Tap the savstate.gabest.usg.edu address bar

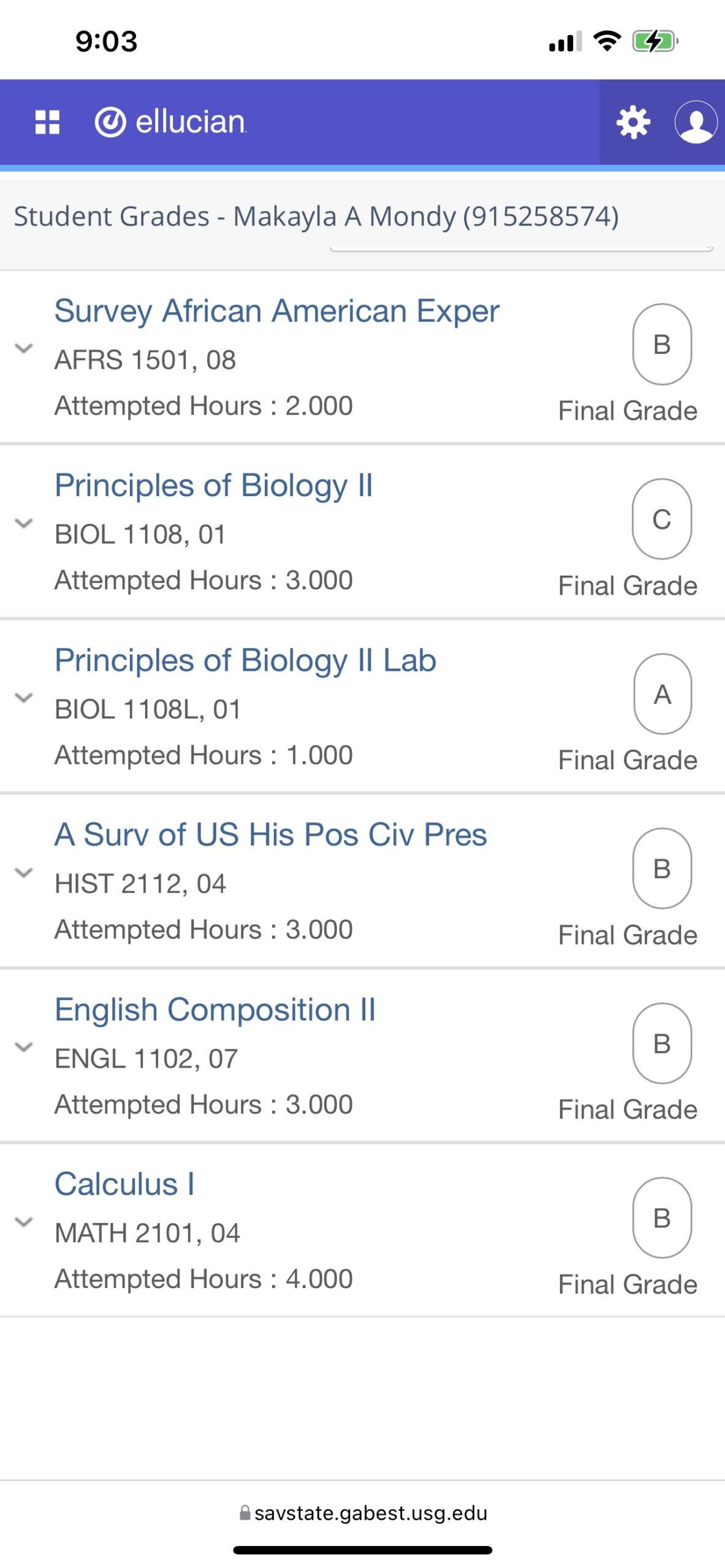[363, 1513]
